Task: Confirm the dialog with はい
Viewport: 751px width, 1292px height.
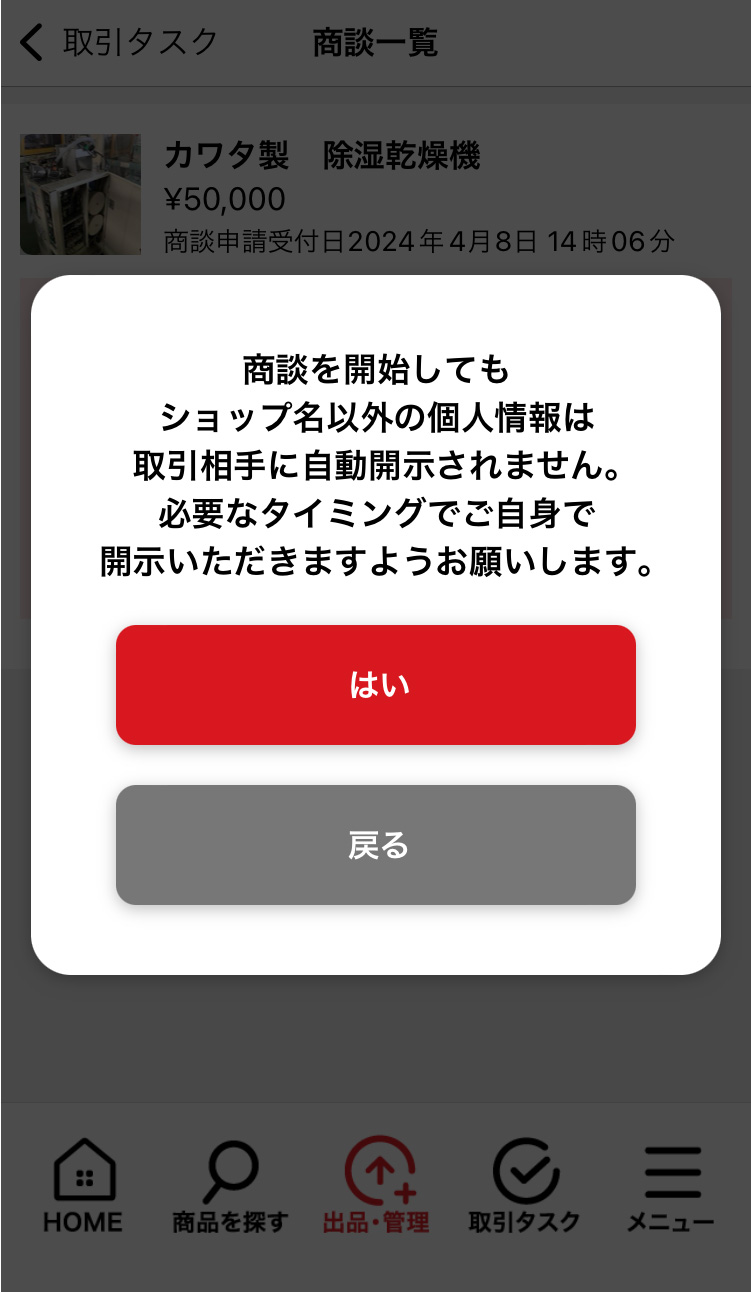Action: pos(375,685)
